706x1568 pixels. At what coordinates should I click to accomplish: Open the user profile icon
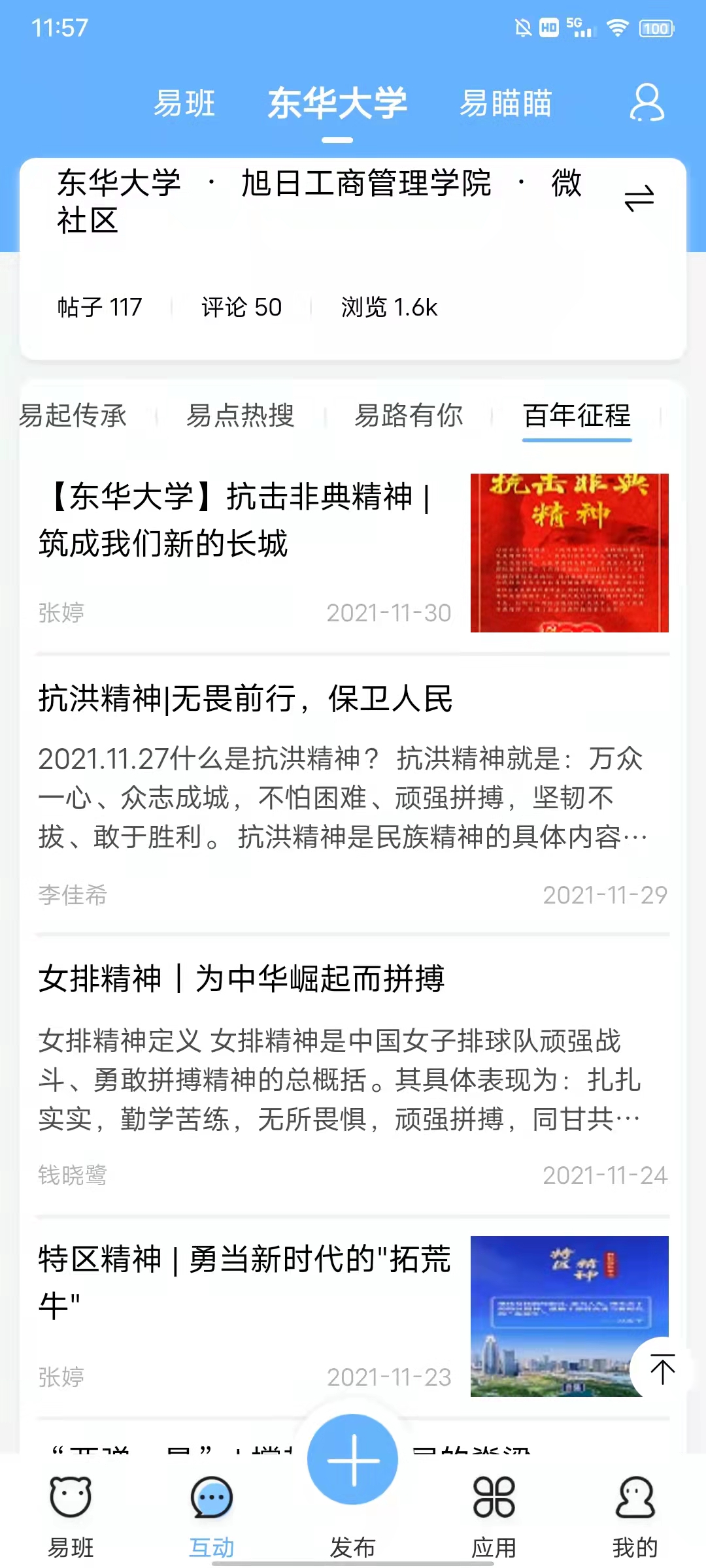(x=647, y=103)
